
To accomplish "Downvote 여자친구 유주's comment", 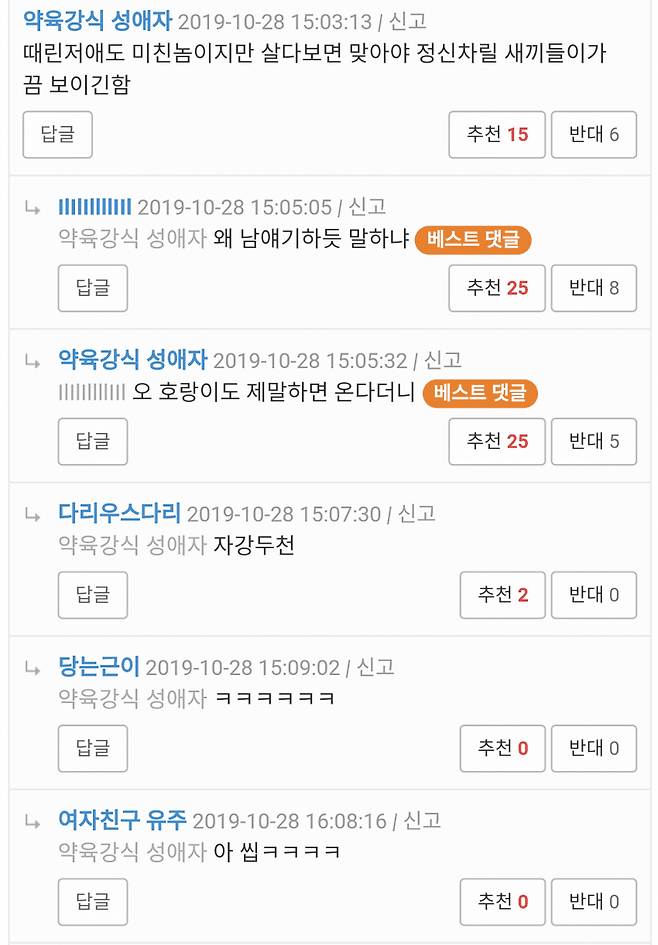I will [594, 902].
